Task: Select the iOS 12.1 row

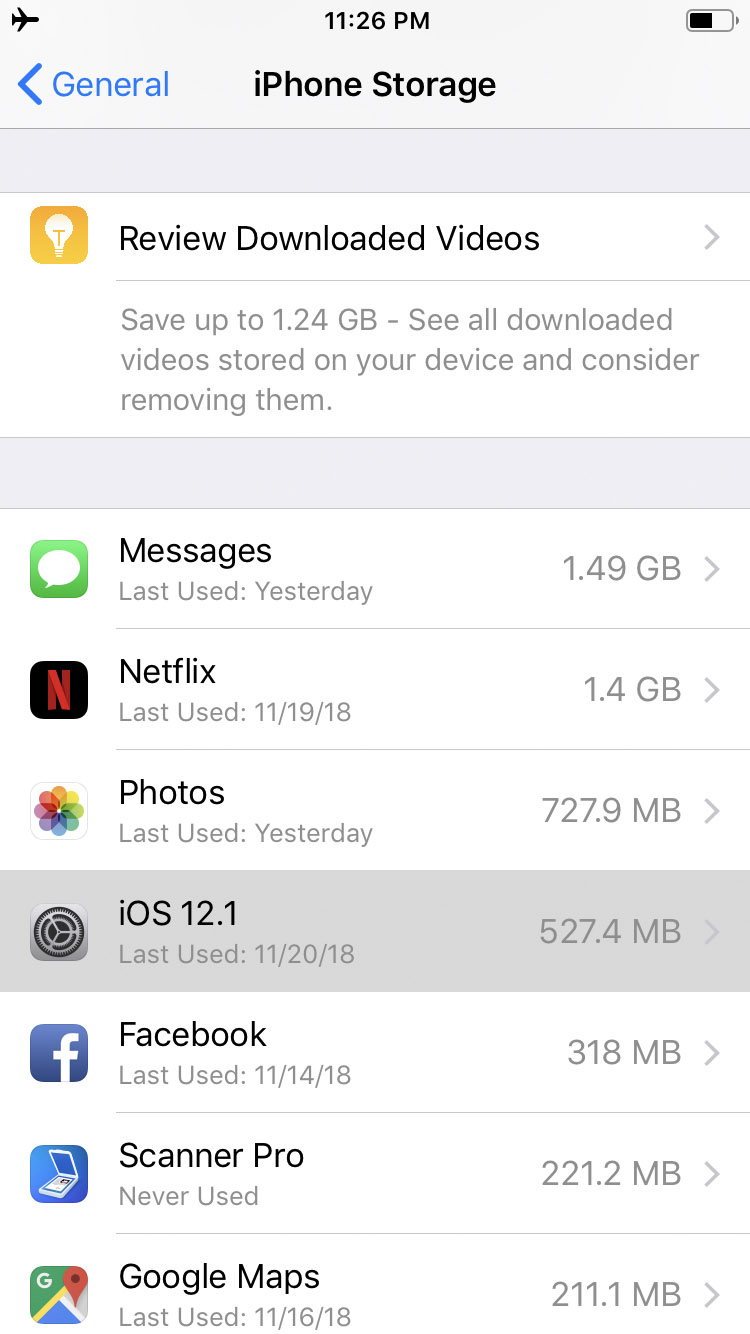Action: pyautogui.click(x=375, y=932)
